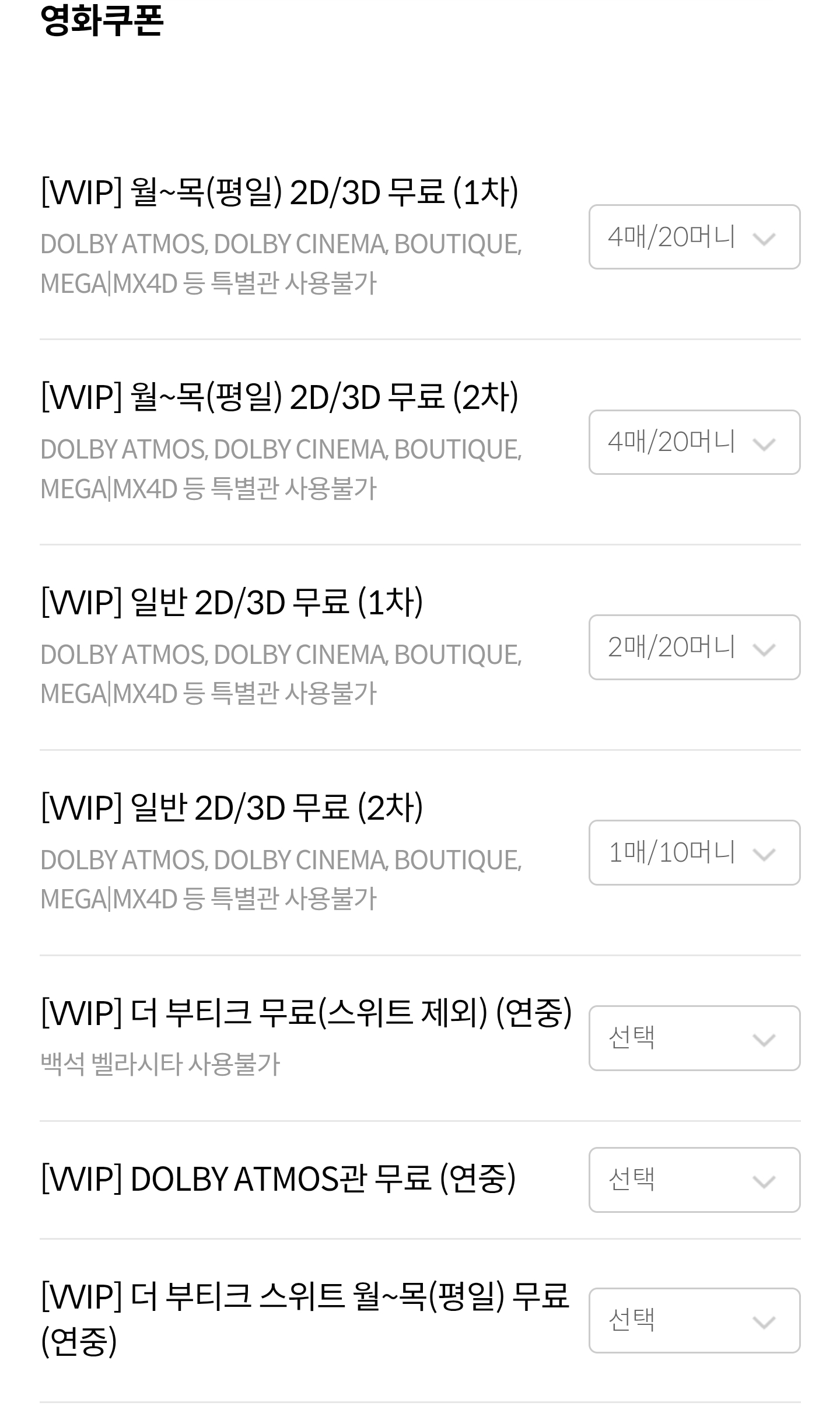Image resolution: width=840 pixels, height=1427 pixels.
Task: Change selection for 일반 2D/3D 무료 (2차)
Action: click(694, 852)
